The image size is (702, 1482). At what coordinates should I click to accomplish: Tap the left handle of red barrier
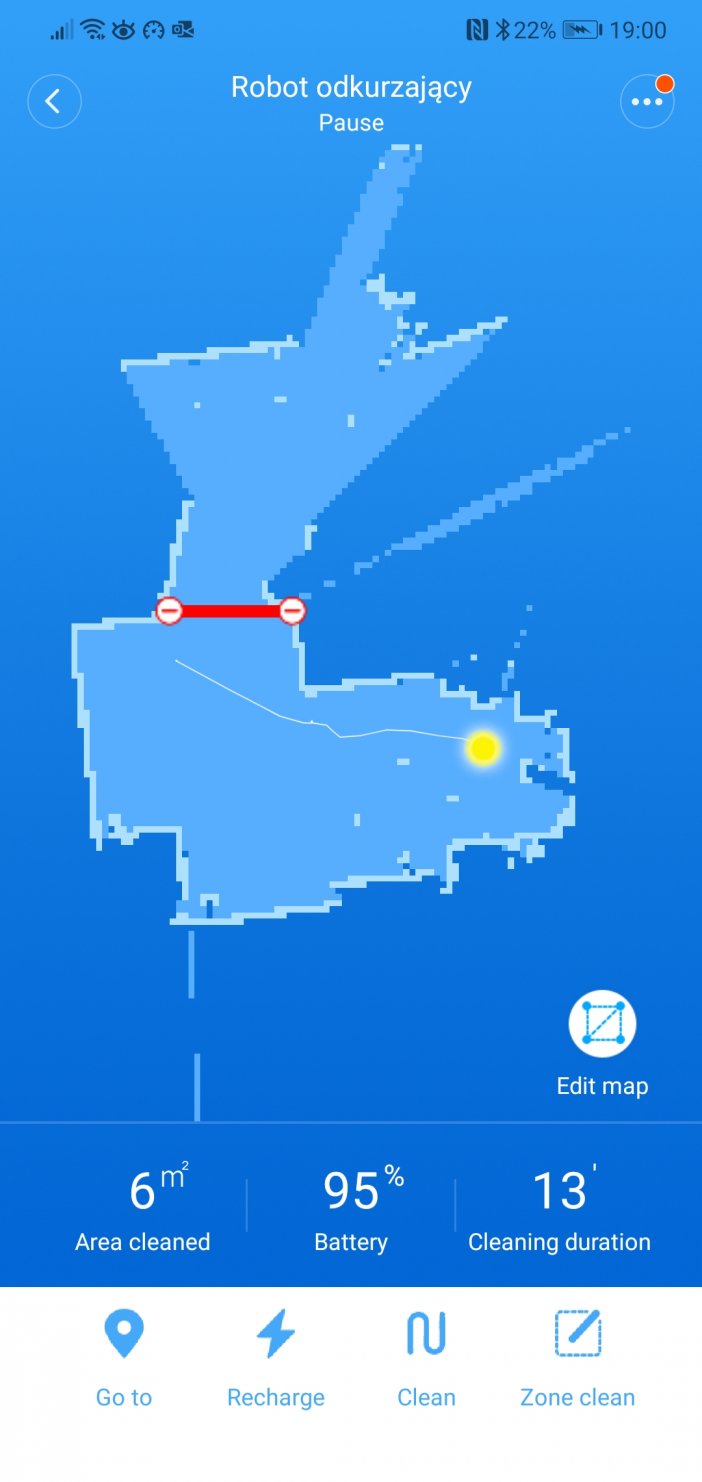(x=170, y=610)
